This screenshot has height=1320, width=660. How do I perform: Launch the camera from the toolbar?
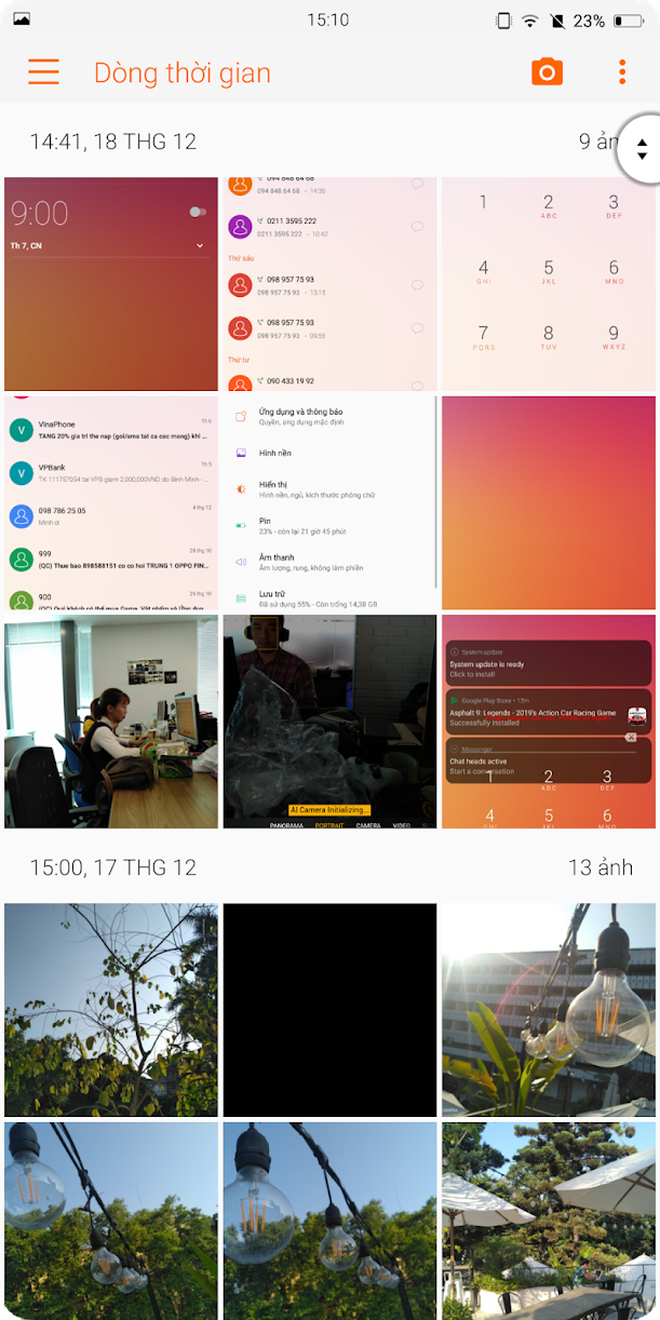[x=547, y=72]
